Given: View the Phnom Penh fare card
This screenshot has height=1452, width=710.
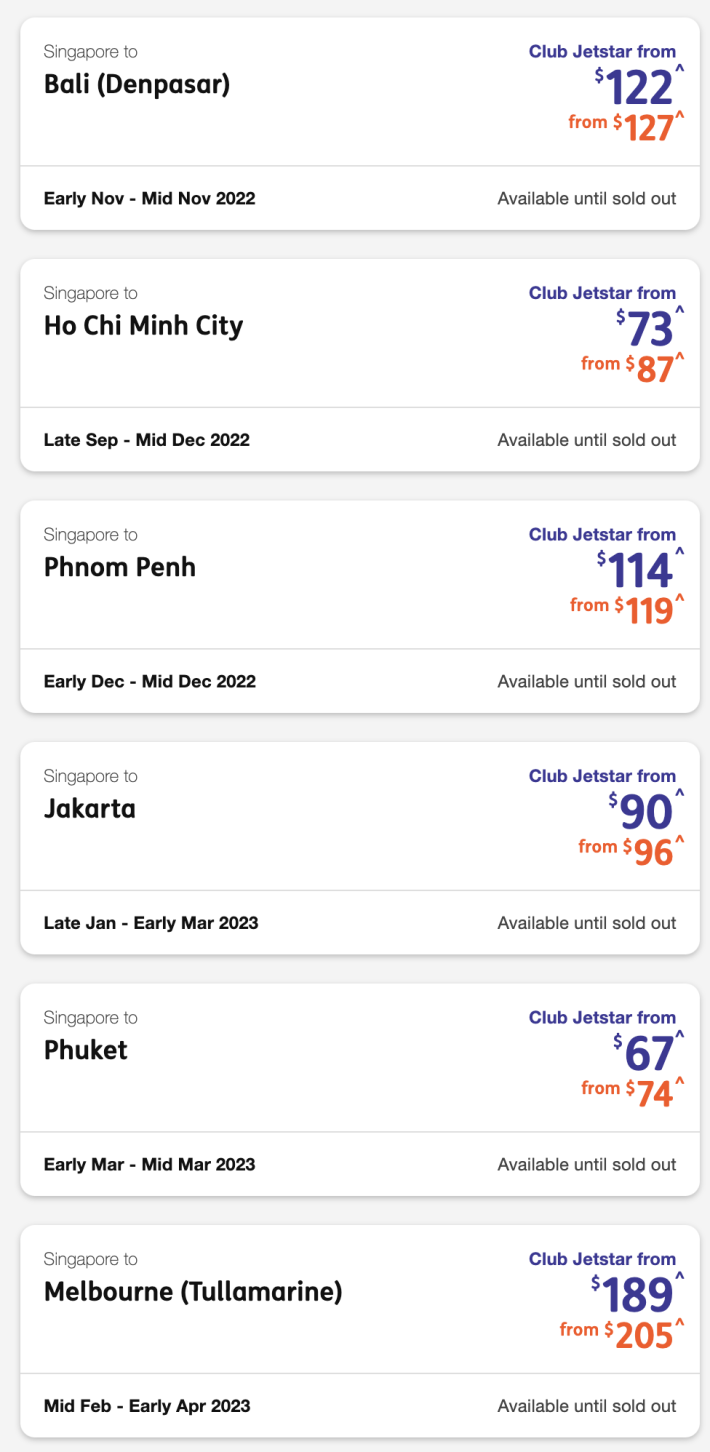Looking at the screenshot, I should [360, 607].
